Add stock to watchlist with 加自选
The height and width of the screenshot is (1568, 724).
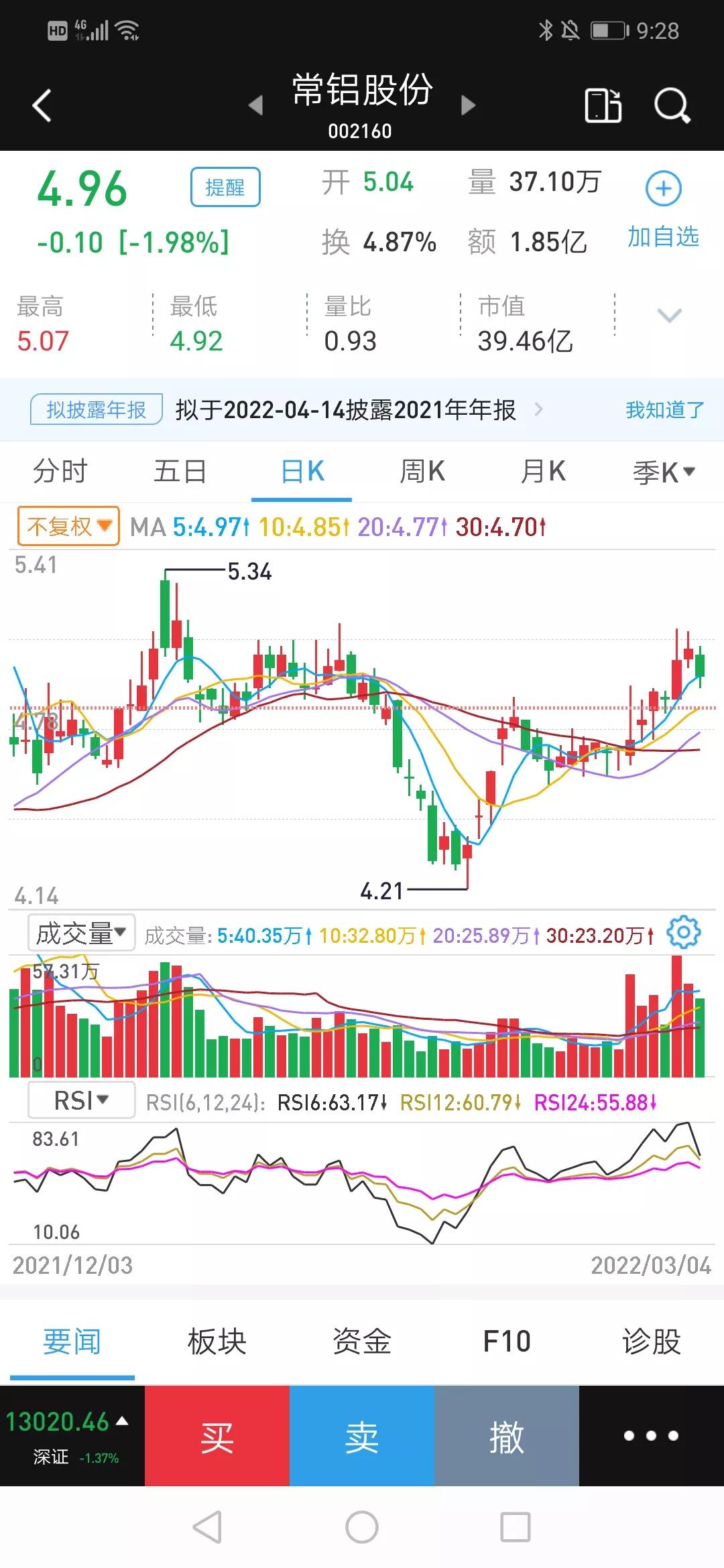coord(664,208)
